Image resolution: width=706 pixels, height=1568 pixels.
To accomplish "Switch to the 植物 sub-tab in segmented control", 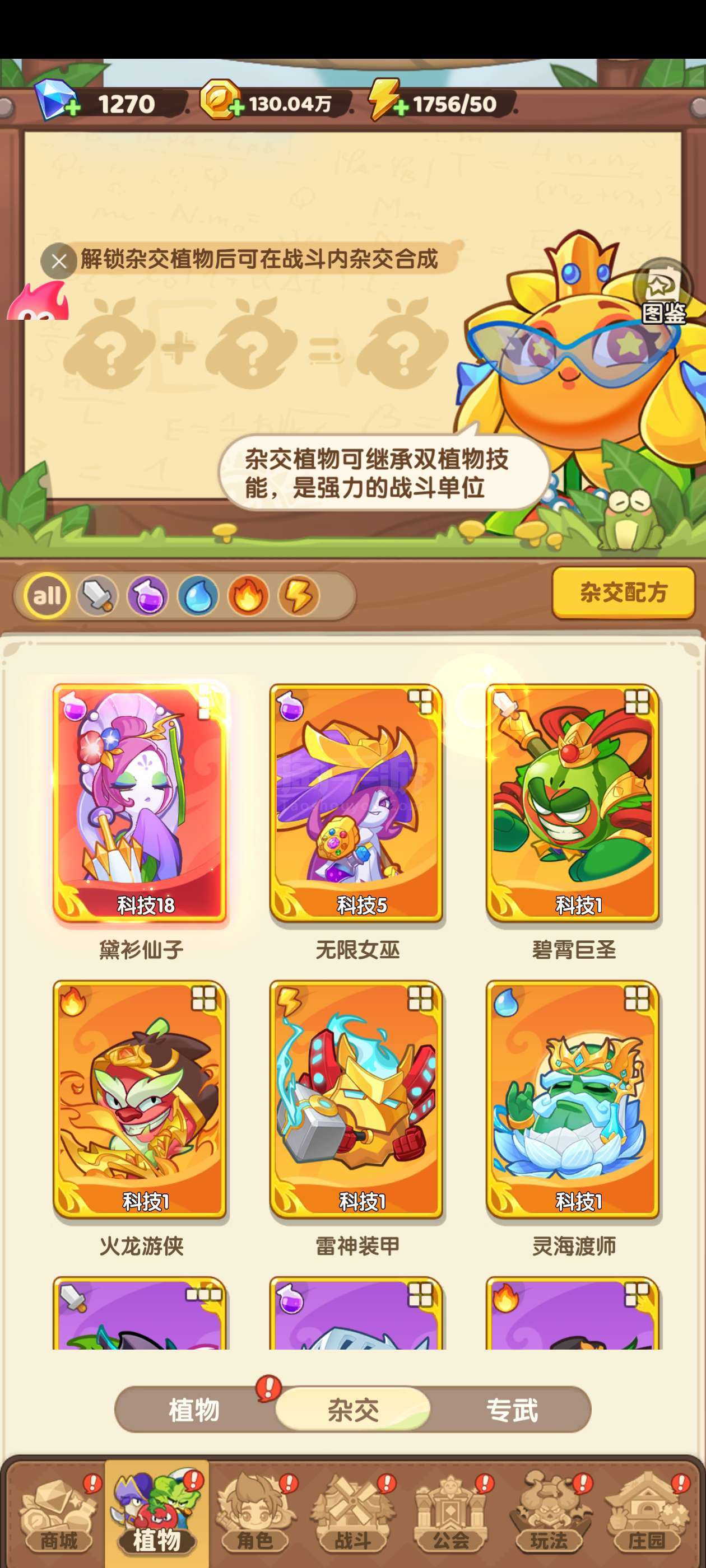I will 194,1410.
